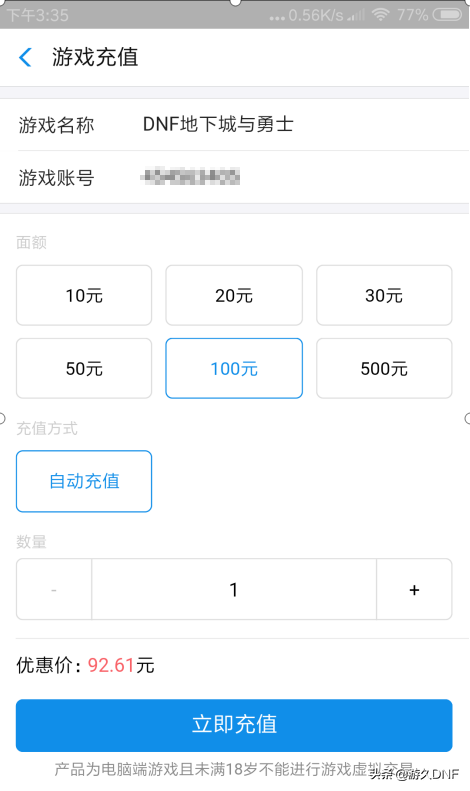Choose the 20元 denomination
This screenshot has width=470, height=791.
(234, 295)
